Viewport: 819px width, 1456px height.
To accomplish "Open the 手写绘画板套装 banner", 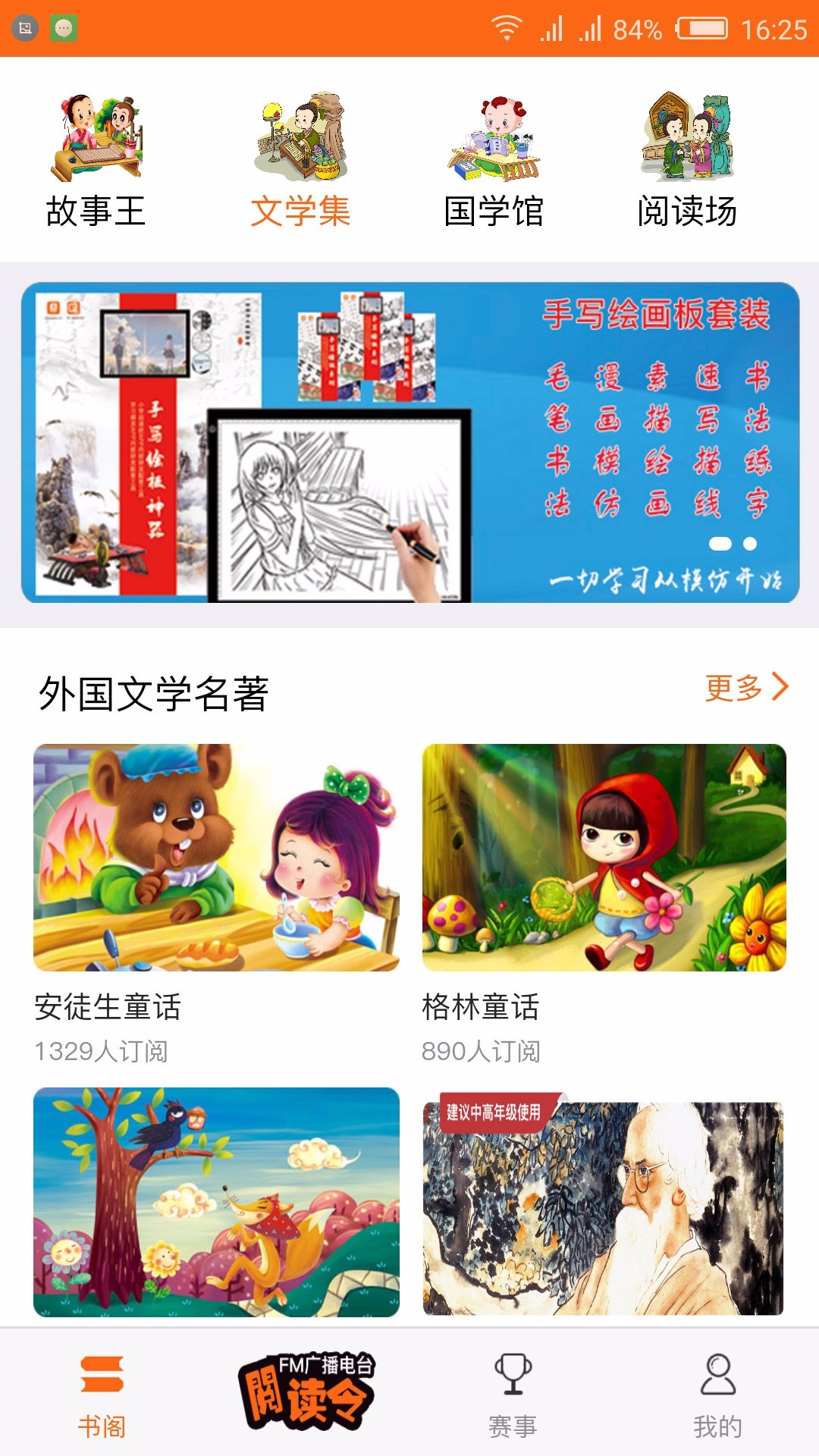I will tap(409, 443).
